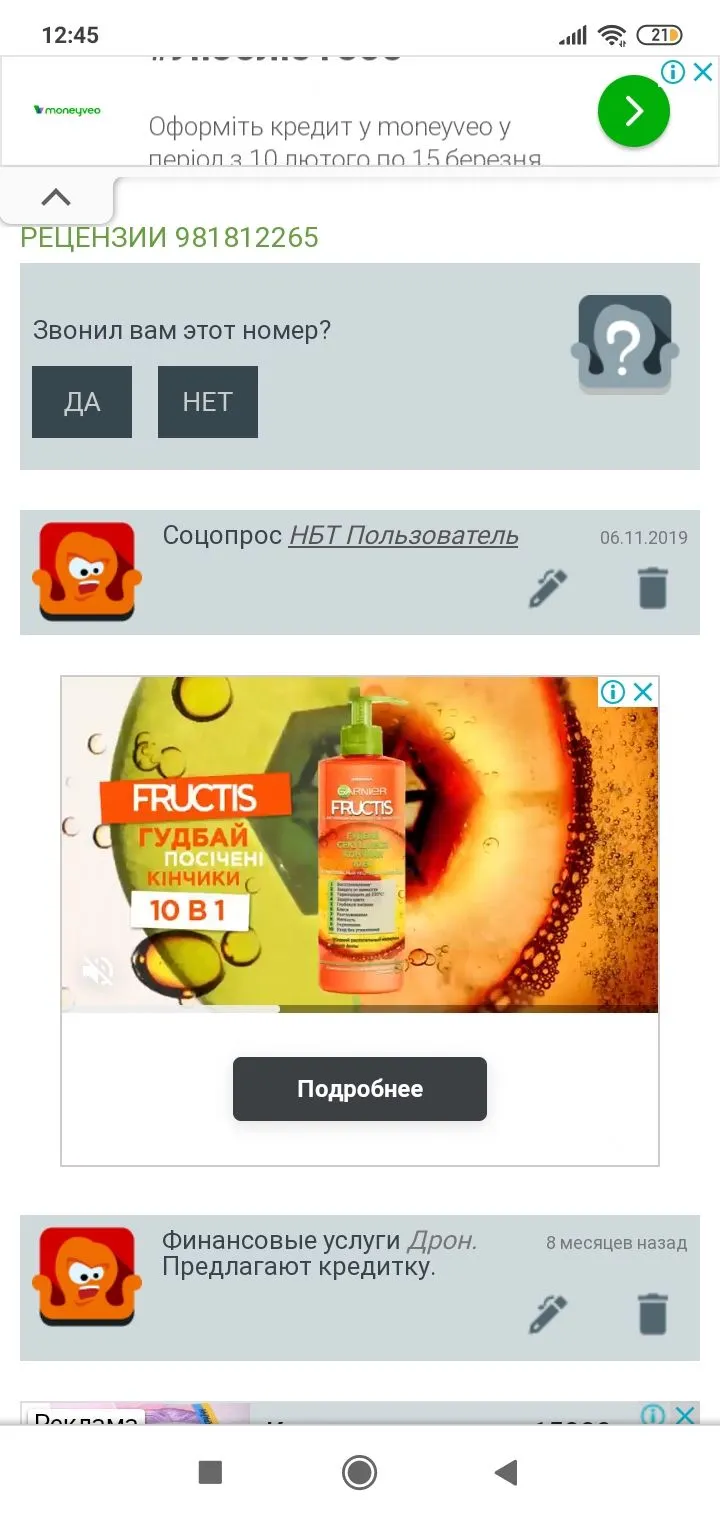Viewport: 720px width, 1520px height.
Task: Collapse the top banner with the chevron
Action: point(56,198)
